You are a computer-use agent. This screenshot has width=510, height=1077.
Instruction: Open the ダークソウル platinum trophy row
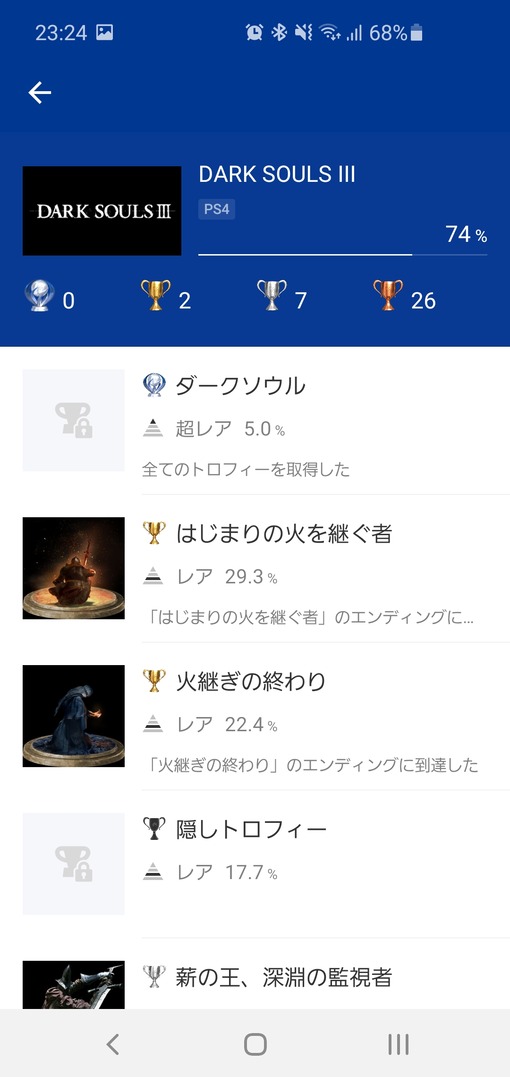(255, 420)
